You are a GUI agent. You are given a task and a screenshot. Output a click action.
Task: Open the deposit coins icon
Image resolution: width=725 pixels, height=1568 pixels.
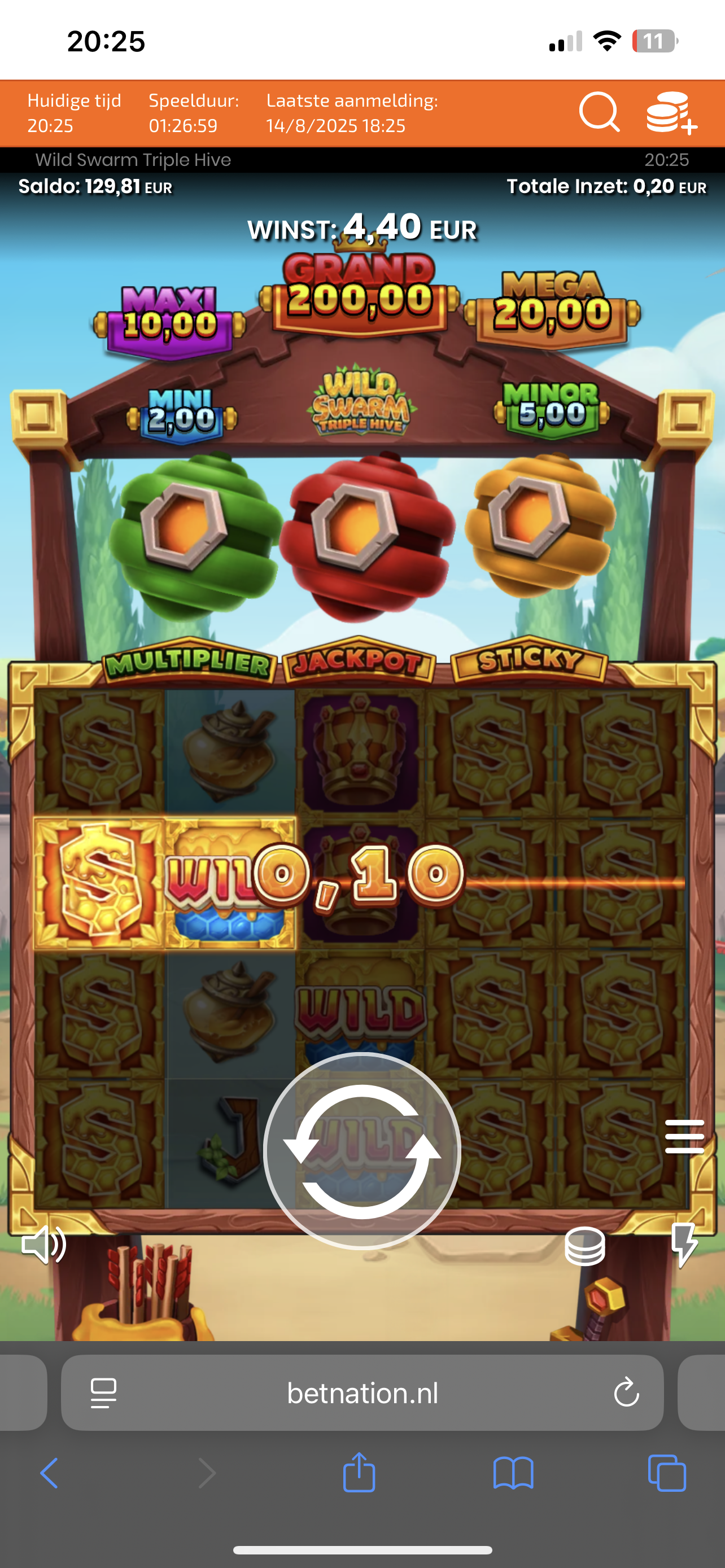coord(671,113)
